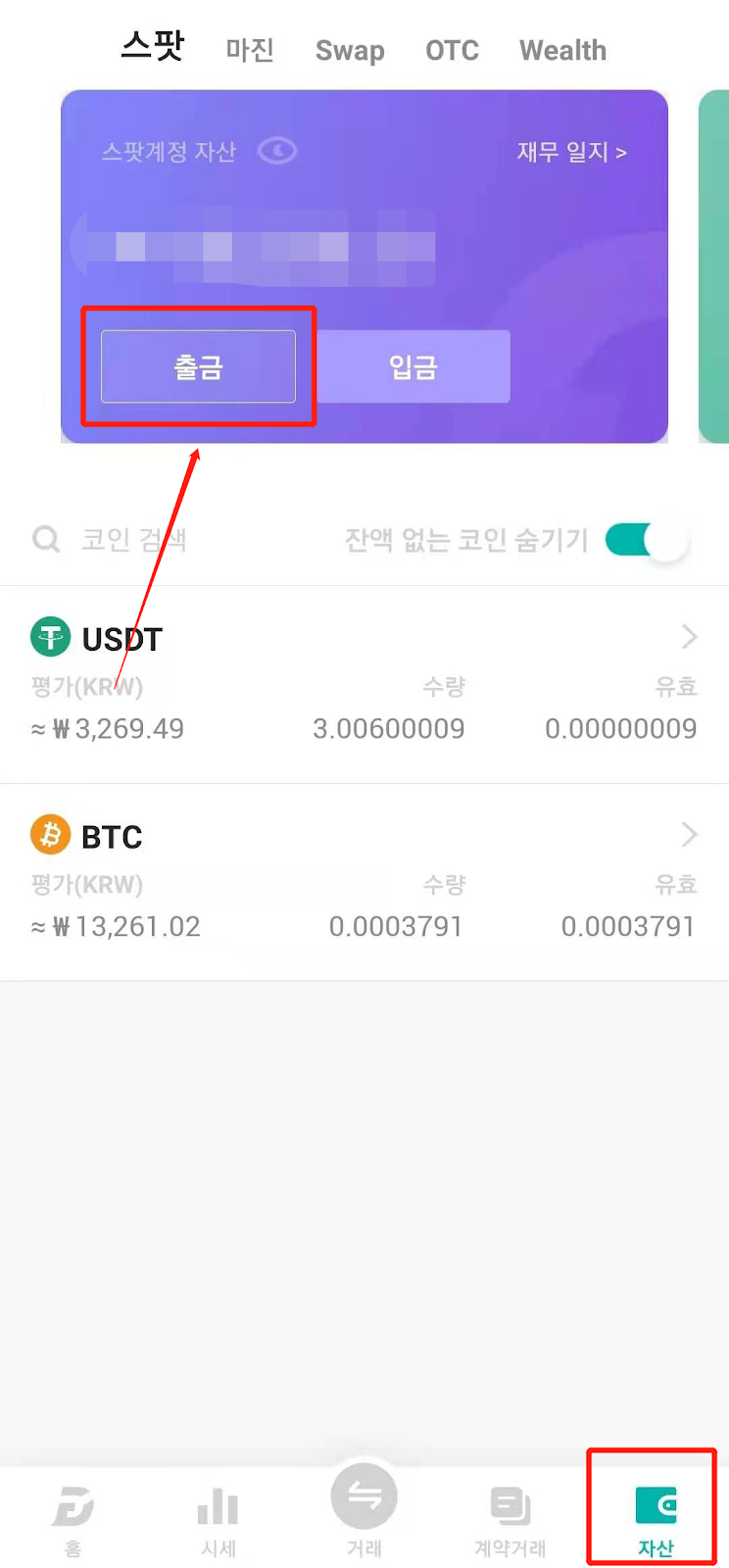This screenshot has height=1568, width=729.
Task: Tap the 출금 withdraw button
Action: pyautogui.click(x=198, y=367)
